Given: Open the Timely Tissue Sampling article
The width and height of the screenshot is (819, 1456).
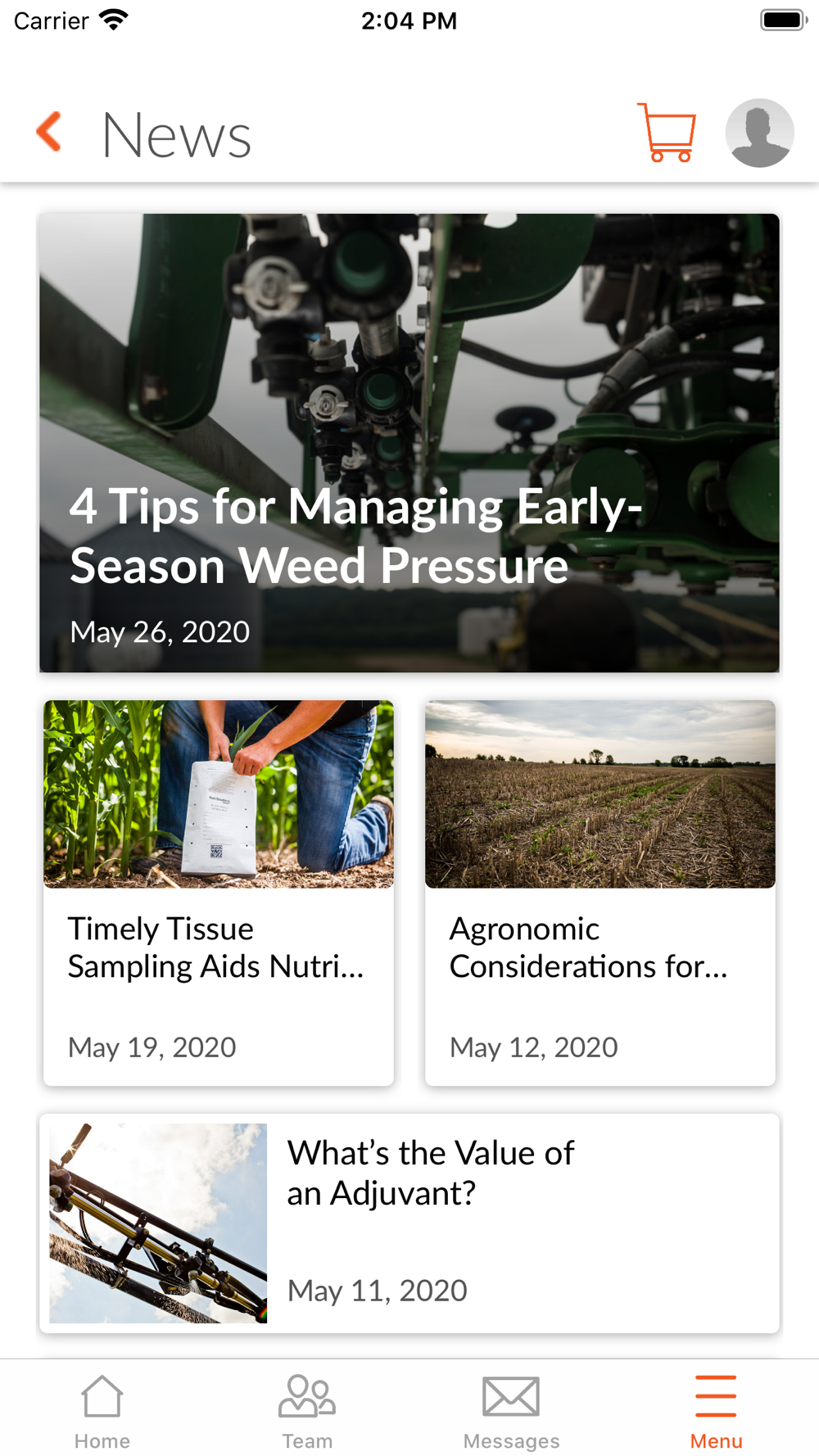Looking at the screenshot, I should (219, 893).
